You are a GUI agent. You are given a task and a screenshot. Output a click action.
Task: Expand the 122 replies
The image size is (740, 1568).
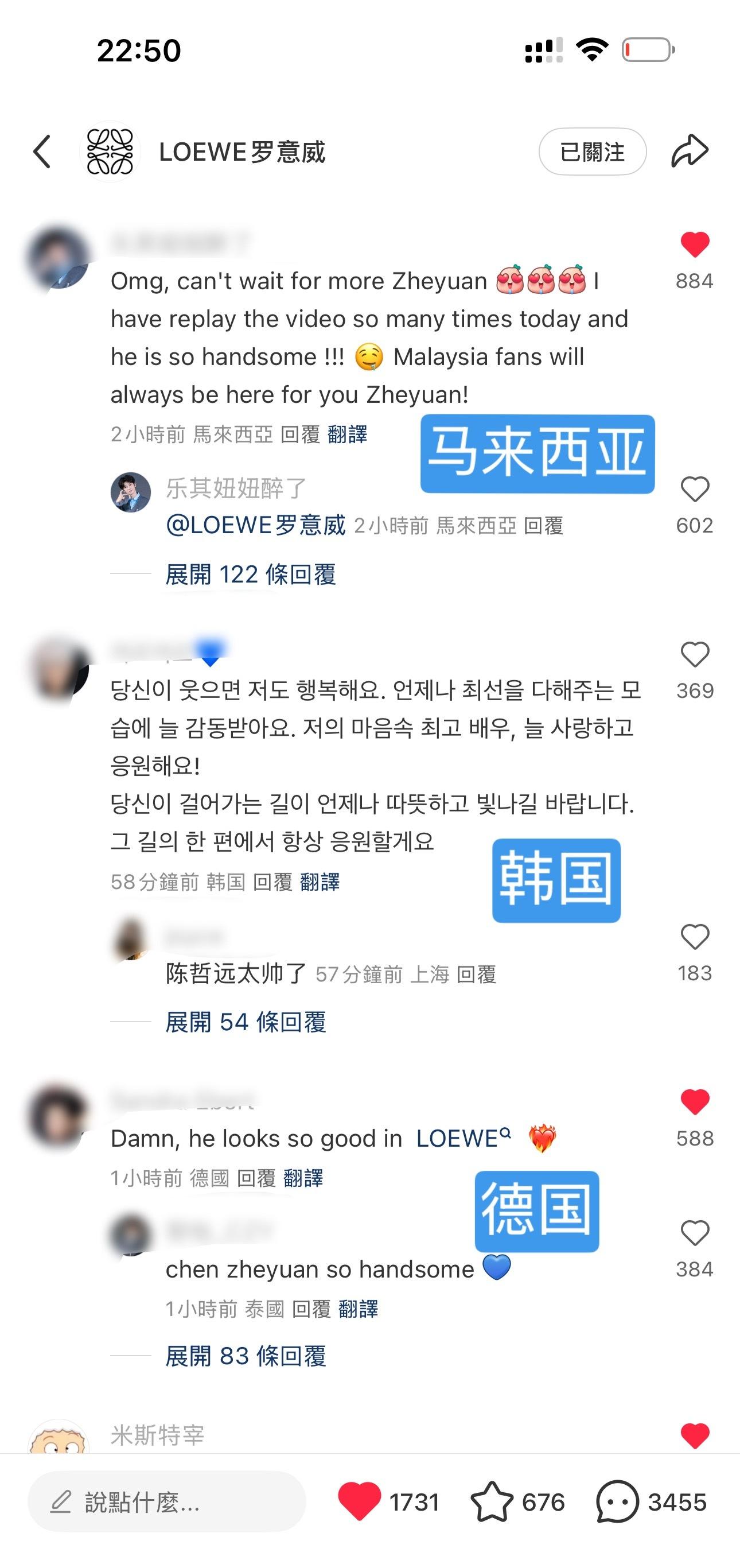pyautogui.click(x=250, y=574)
